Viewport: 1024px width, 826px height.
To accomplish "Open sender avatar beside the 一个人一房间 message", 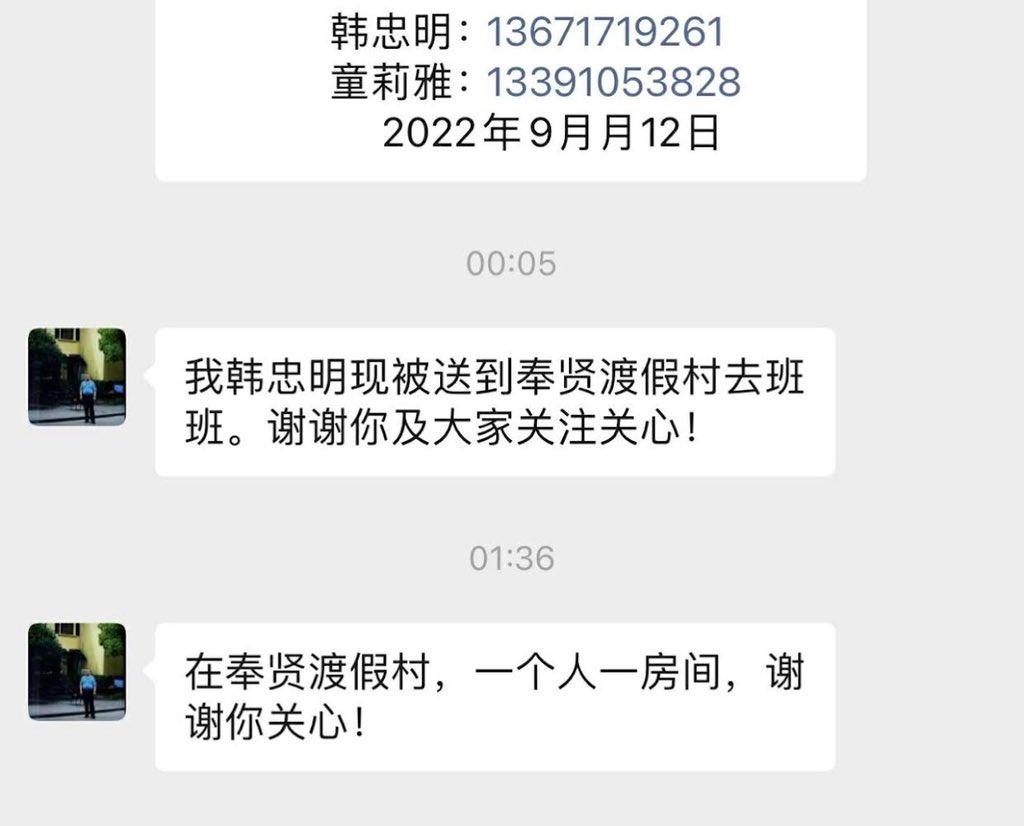I will [77, 671].
